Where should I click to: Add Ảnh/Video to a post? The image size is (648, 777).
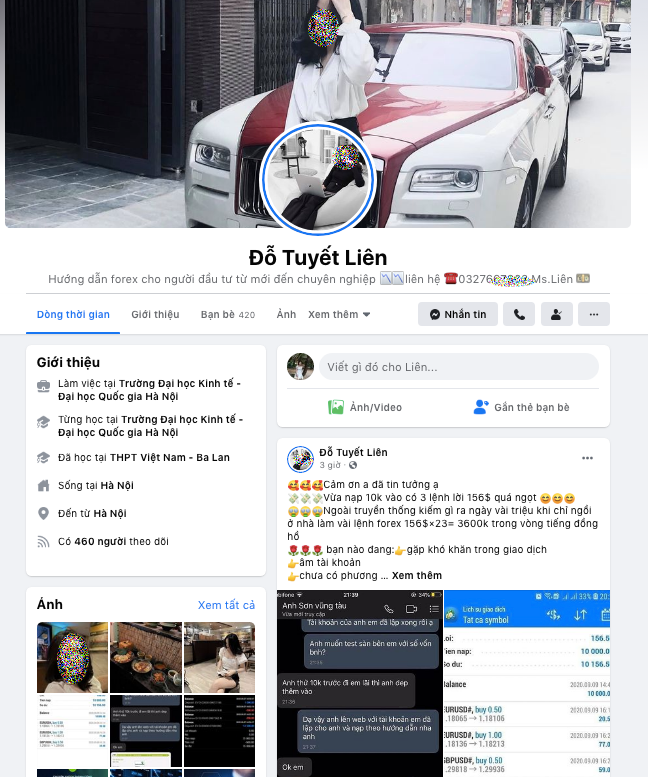point(365,407)
